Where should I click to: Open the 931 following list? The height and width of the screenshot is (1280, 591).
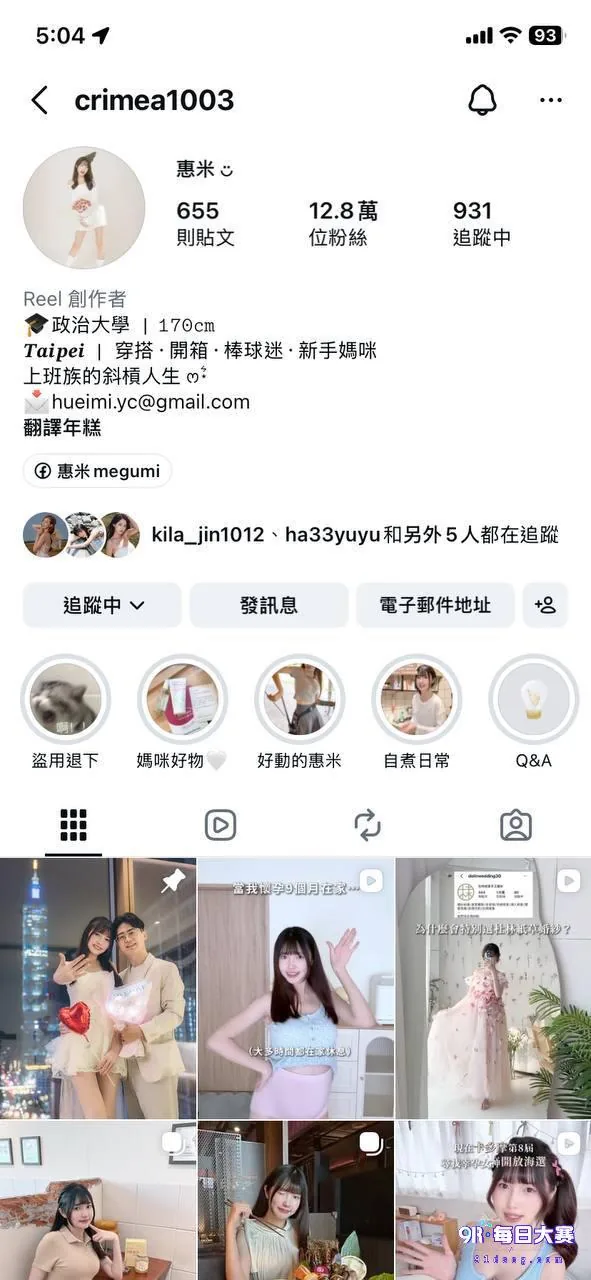click(x=481, y=223)
